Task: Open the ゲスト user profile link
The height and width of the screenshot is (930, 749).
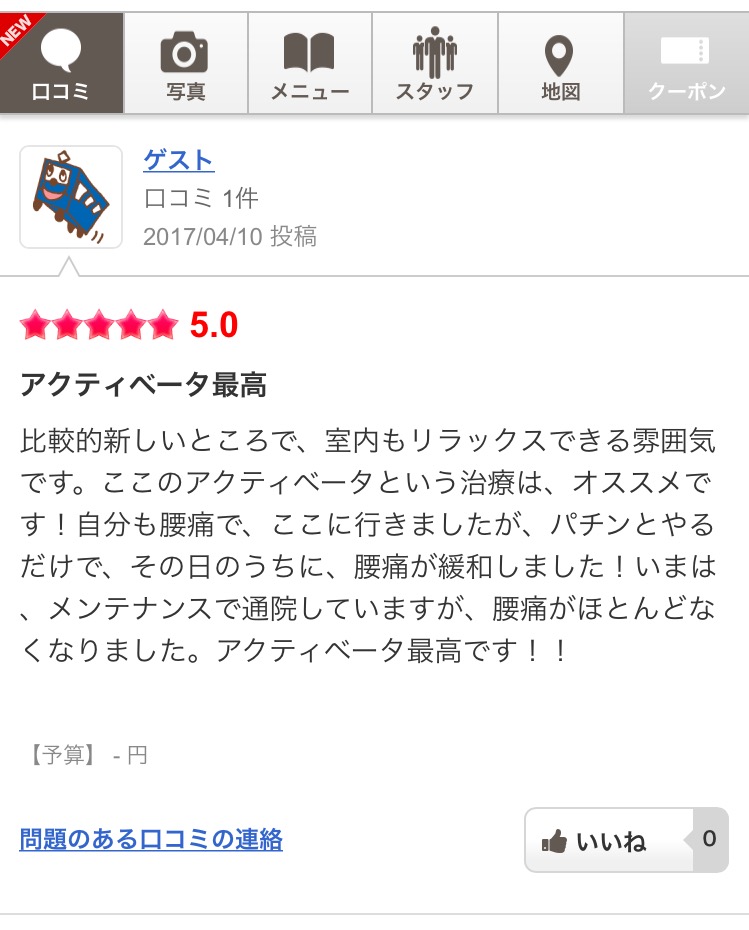Action: [x=178, y=160]
